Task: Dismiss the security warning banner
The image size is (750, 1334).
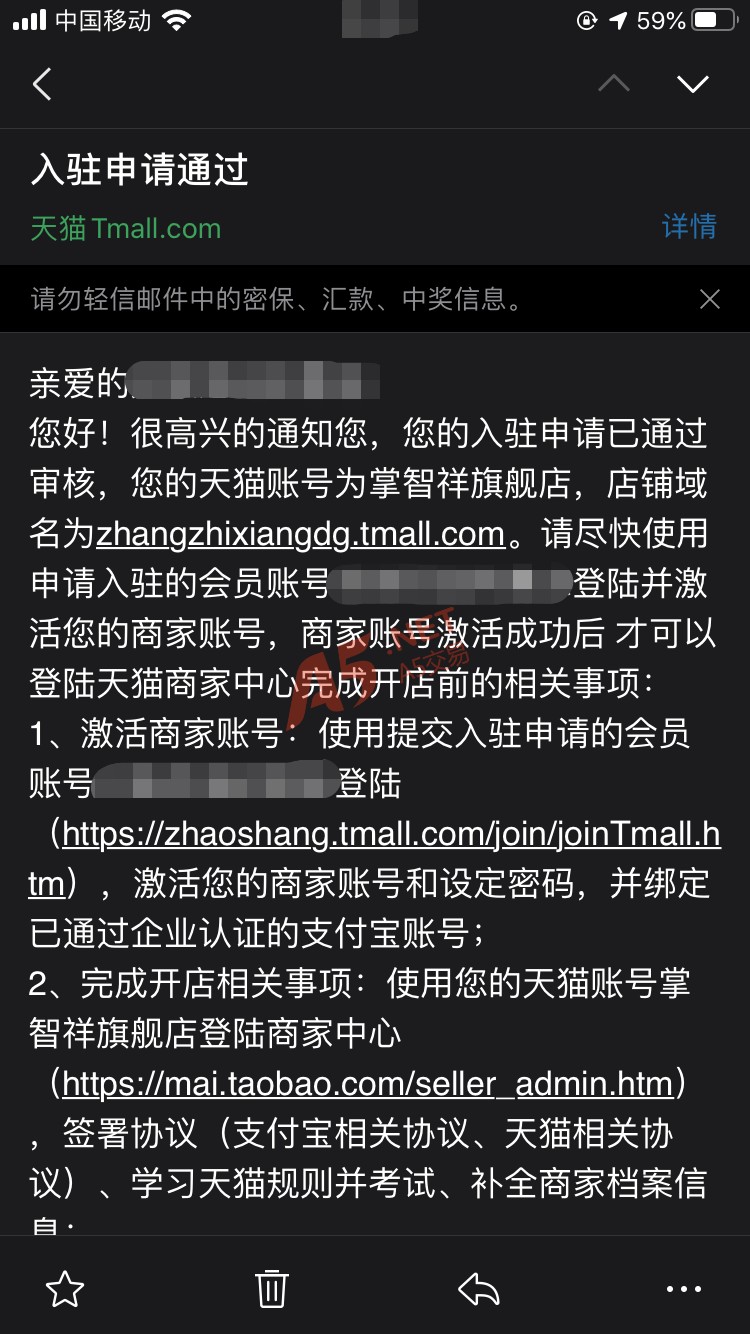Action: pyautogui.click(x=710, y=299)
